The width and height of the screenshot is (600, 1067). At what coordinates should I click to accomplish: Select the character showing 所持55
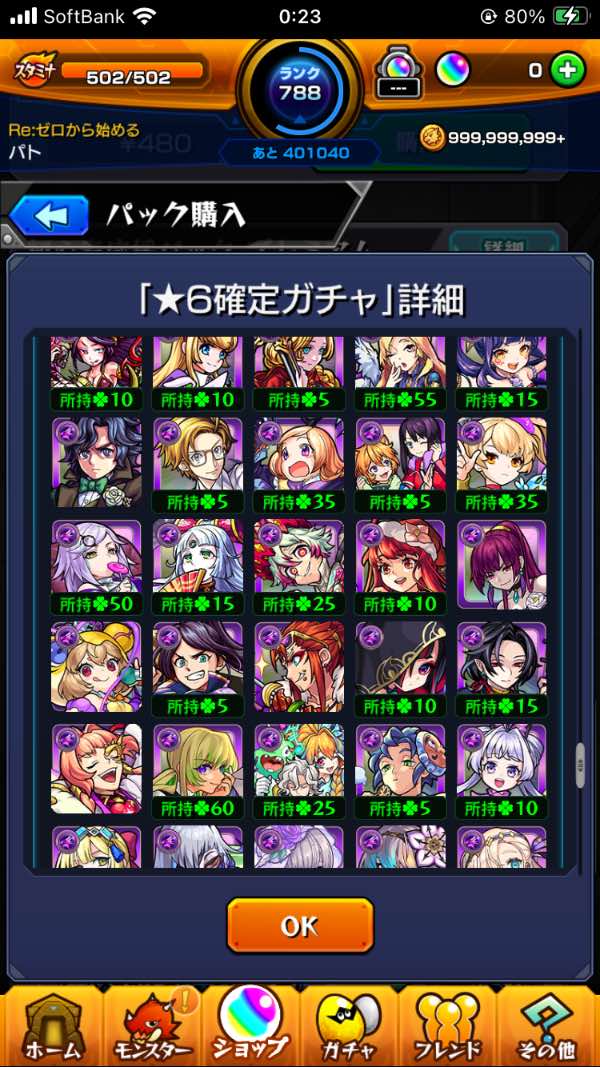click(x=400, y=372)
